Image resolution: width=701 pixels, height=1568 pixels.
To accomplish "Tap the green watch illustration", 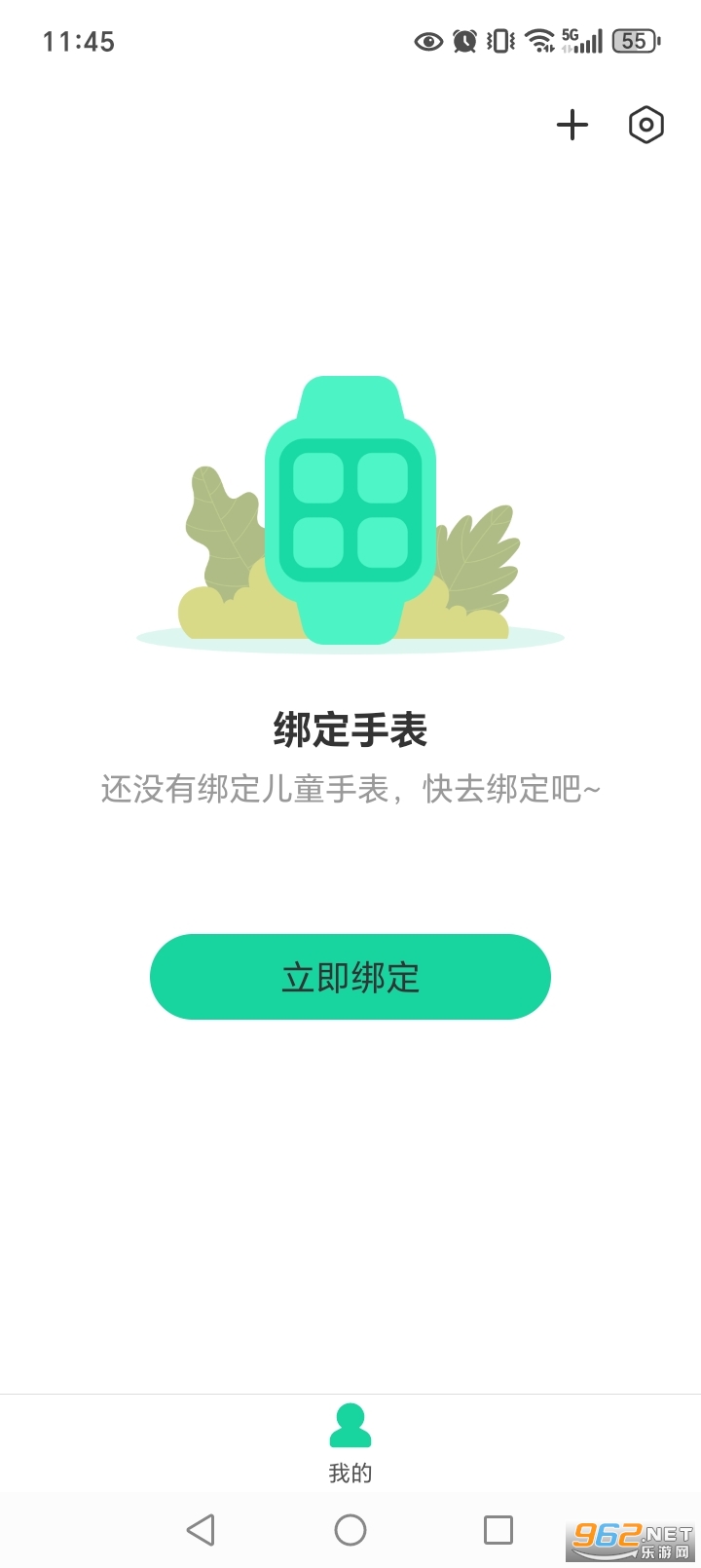I will pos(350,506).
